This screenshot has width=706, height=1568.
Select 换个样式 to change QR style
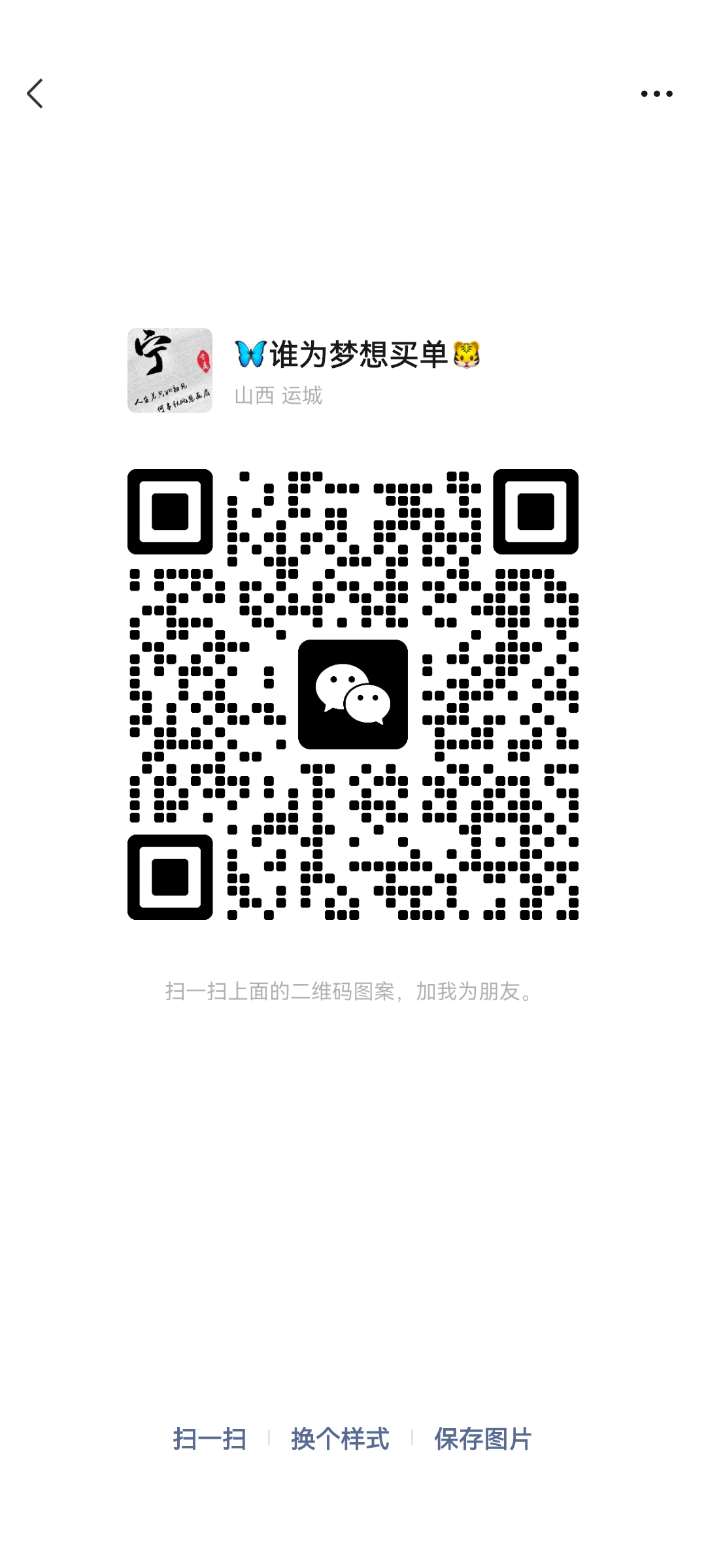pos(340,1439)
